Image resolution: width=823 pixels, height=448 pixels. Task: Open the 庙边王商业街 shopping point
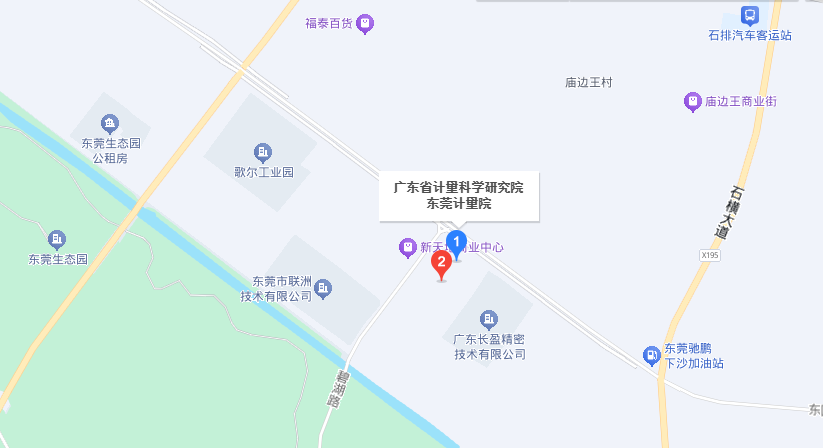(692, 101)
